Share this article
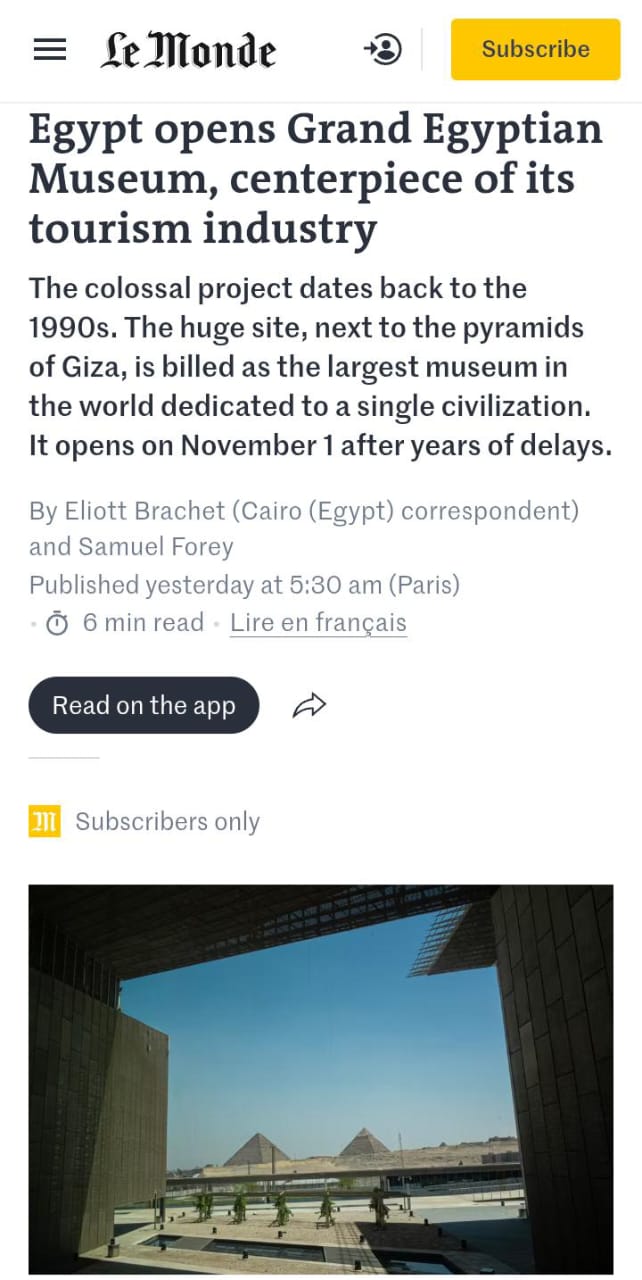 pos(309,706)
